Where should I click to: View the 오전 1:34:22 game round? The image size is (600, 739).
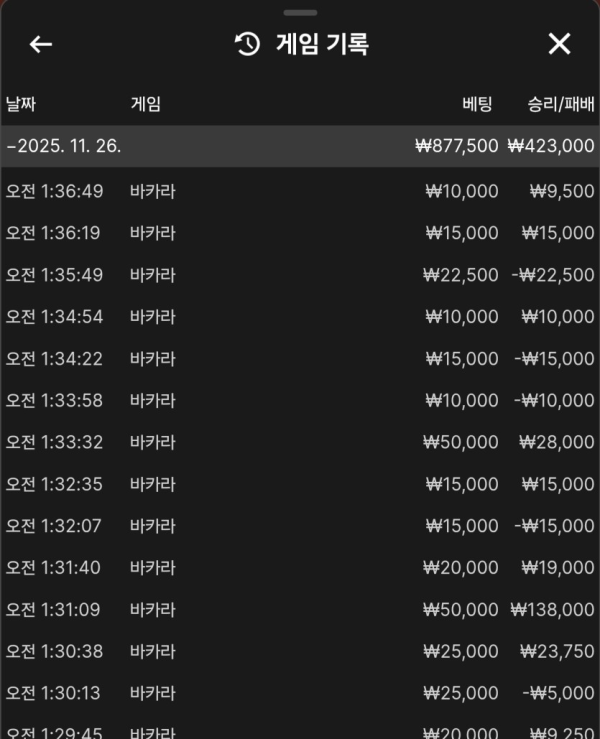(x=300, y=358)
